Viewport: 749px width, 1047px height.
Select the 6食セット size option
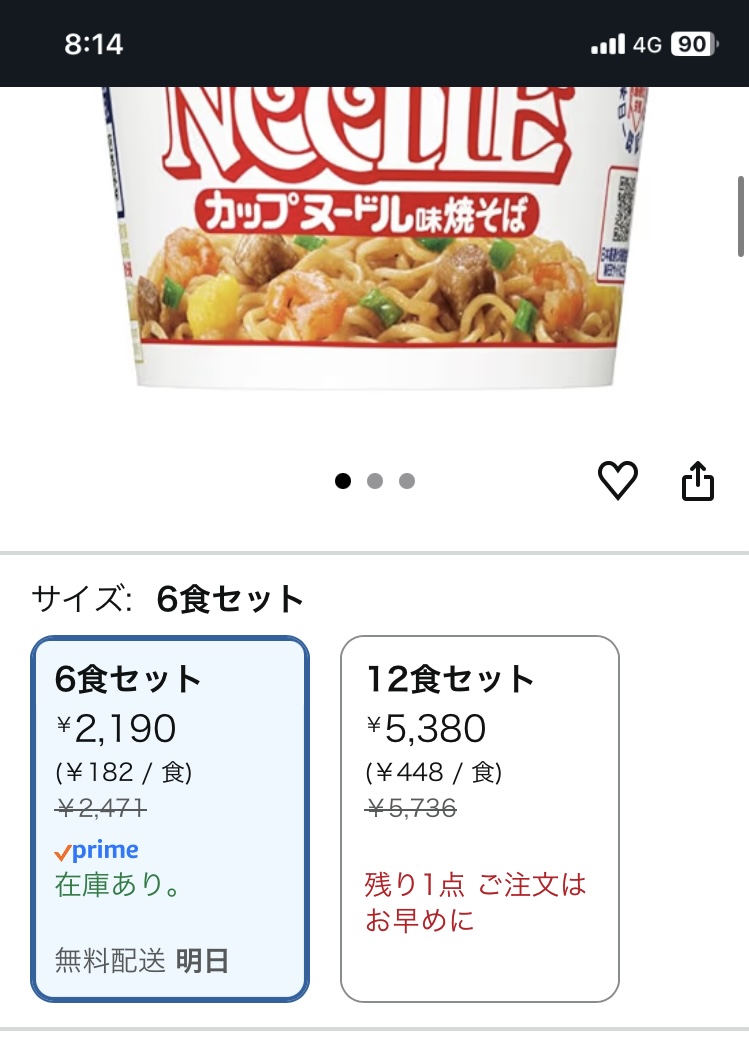pyautogui.click(x=170, y=818)
